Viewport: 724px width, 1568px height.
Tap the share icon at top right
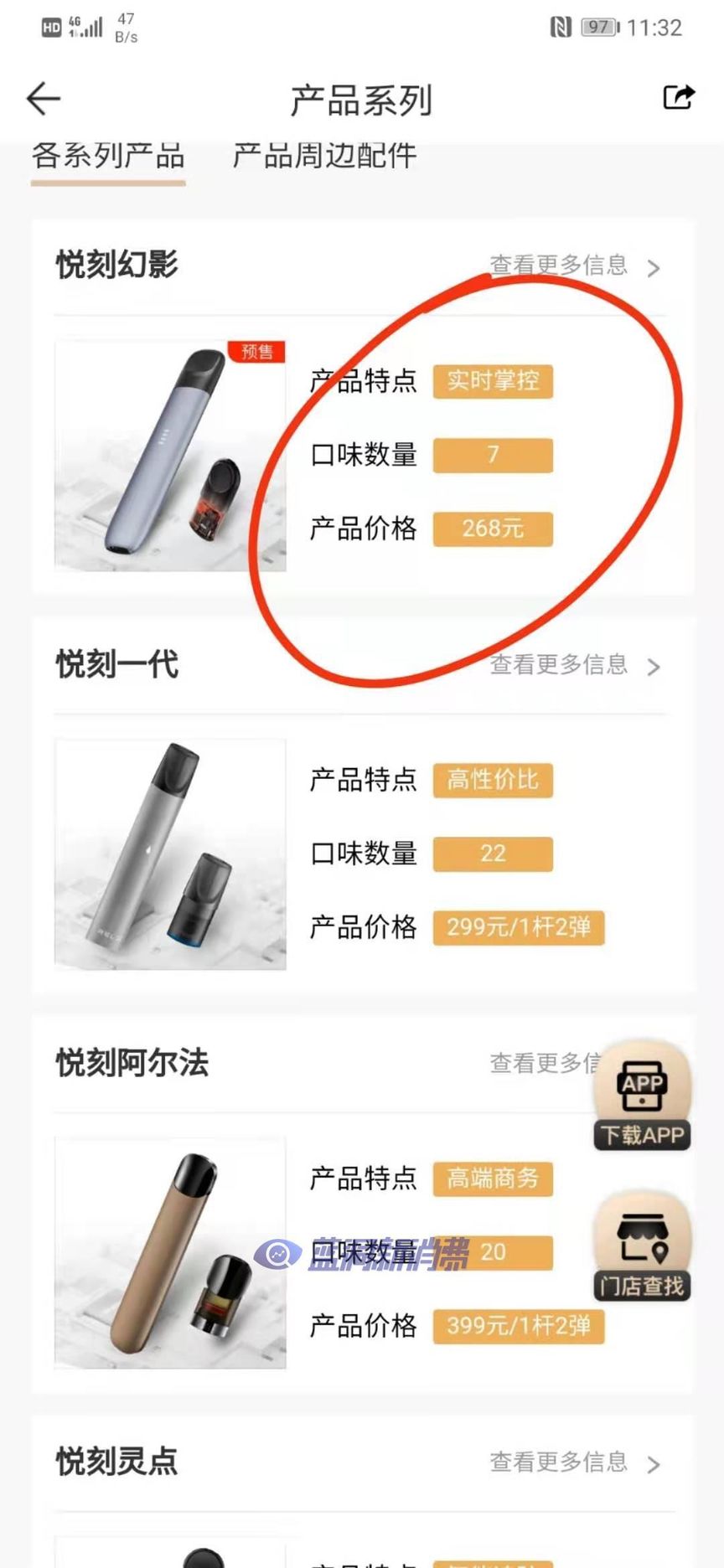[x=677, y=97]
